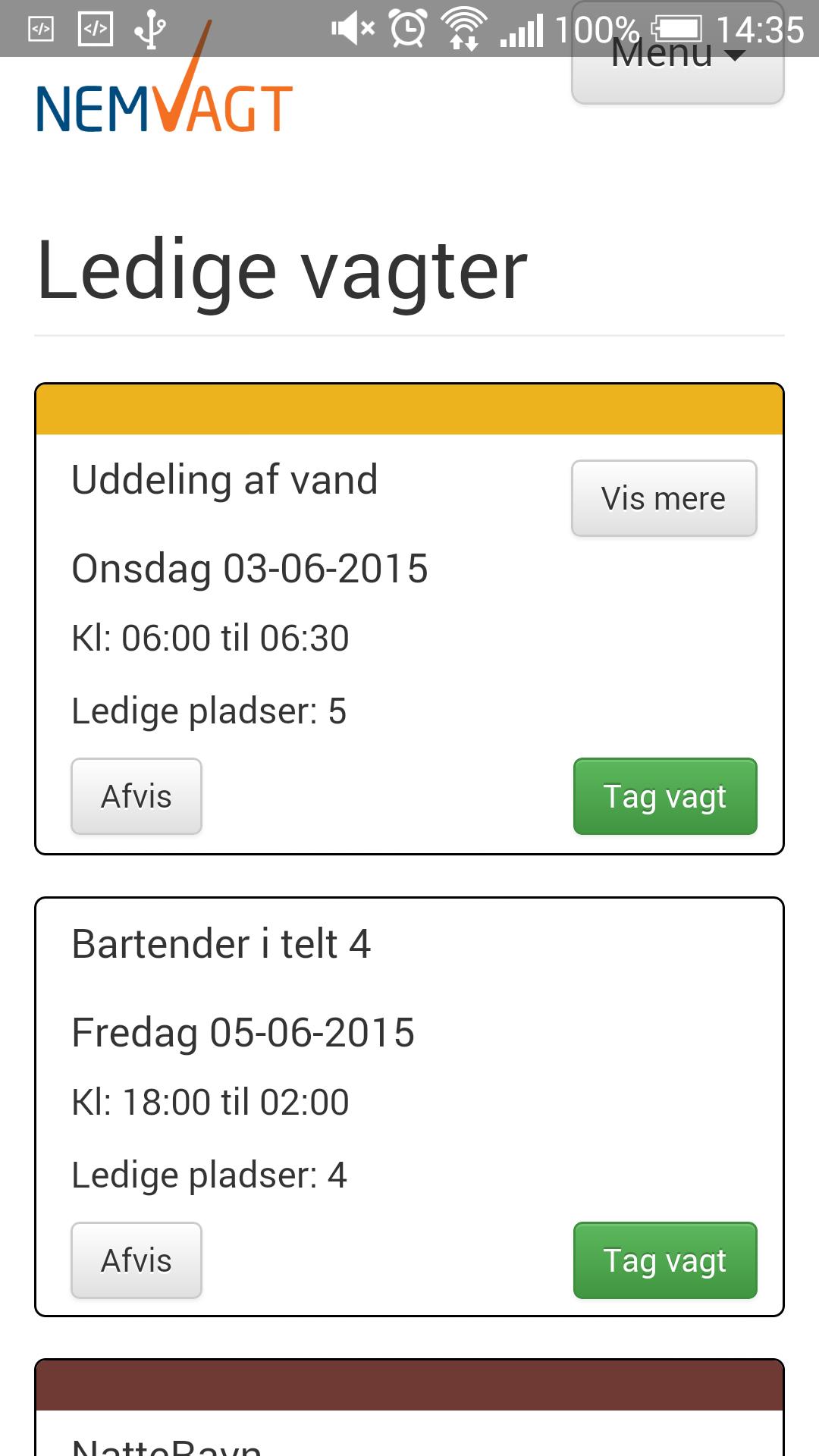Accept the Bartender i telt 4 shift

[x=665, y=1260]
